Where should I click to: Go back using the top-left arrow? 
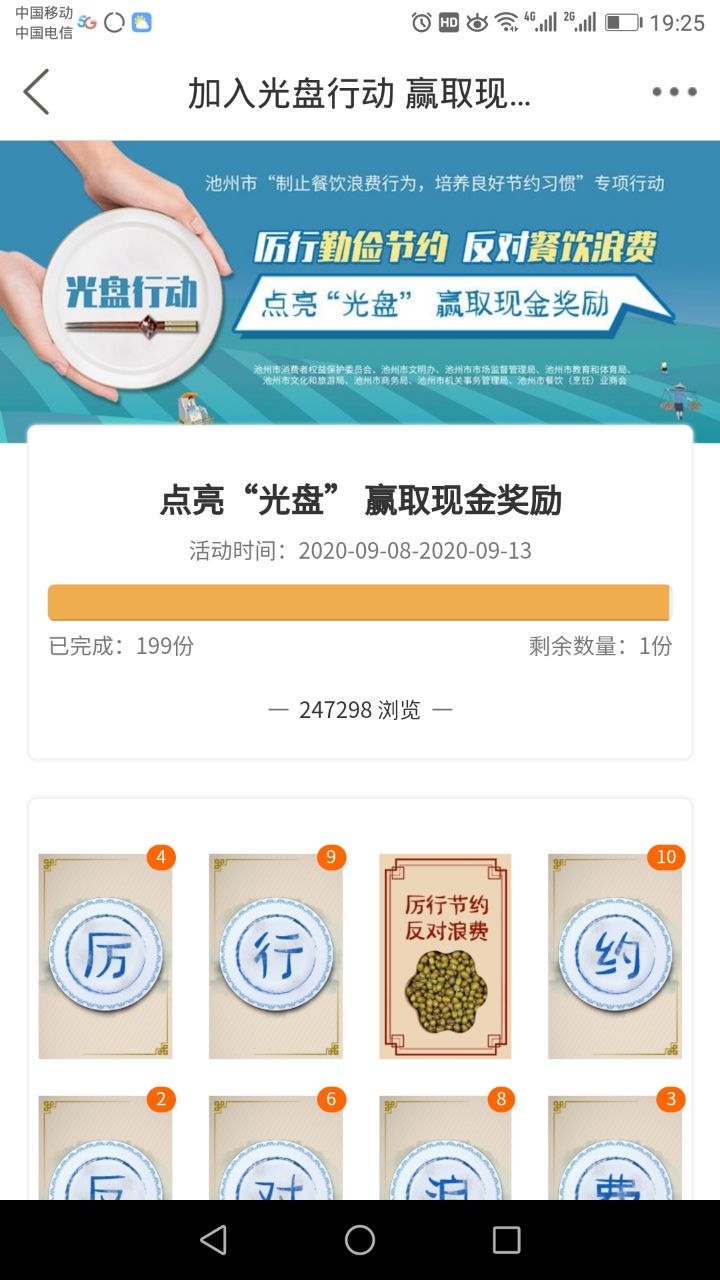[36, 92]
